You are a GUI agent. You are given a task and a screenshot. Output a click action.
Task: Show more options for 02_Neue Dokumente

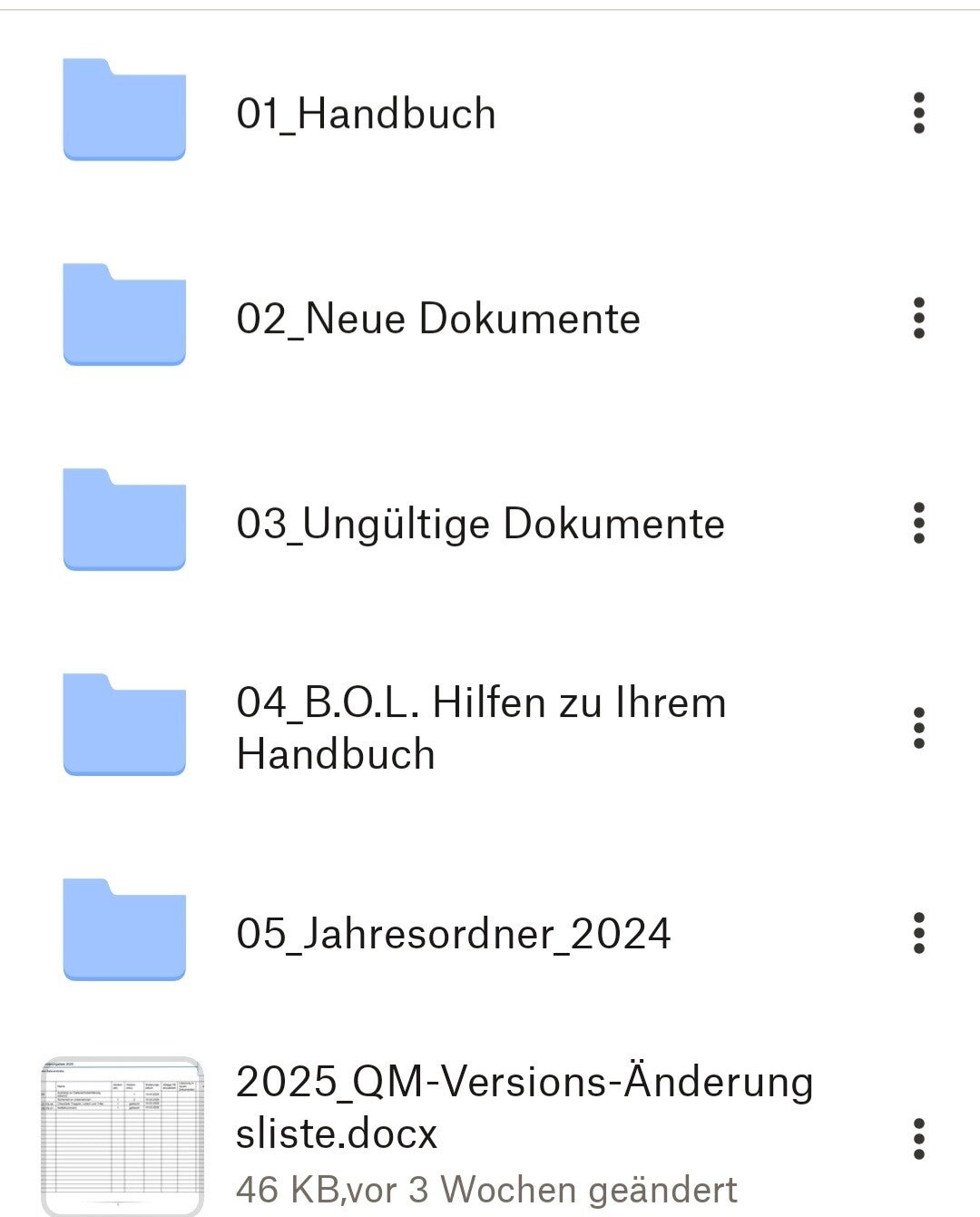[x=918, y=319]
